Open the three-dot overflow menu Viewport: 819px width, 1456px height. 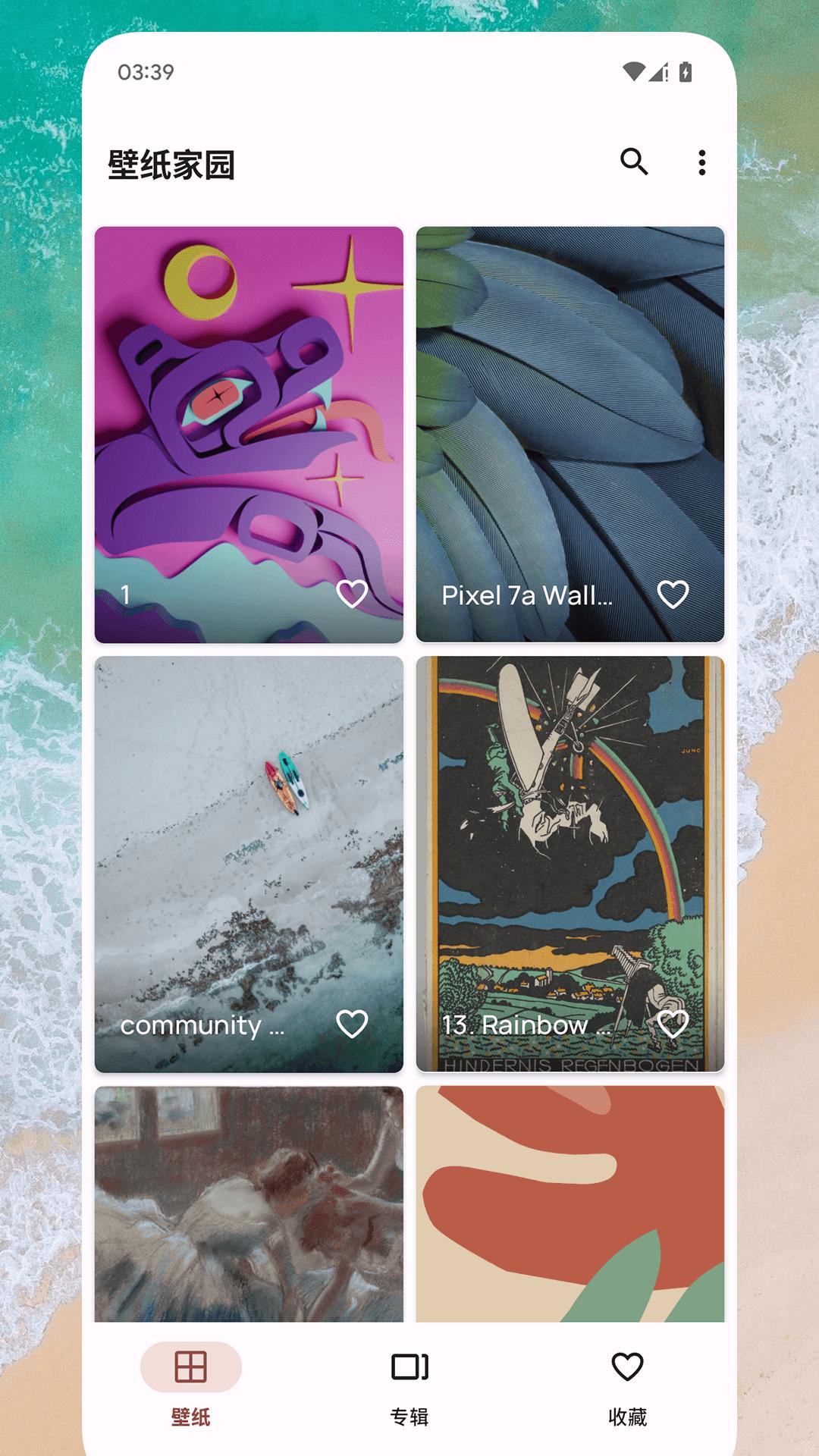point(701,162)
